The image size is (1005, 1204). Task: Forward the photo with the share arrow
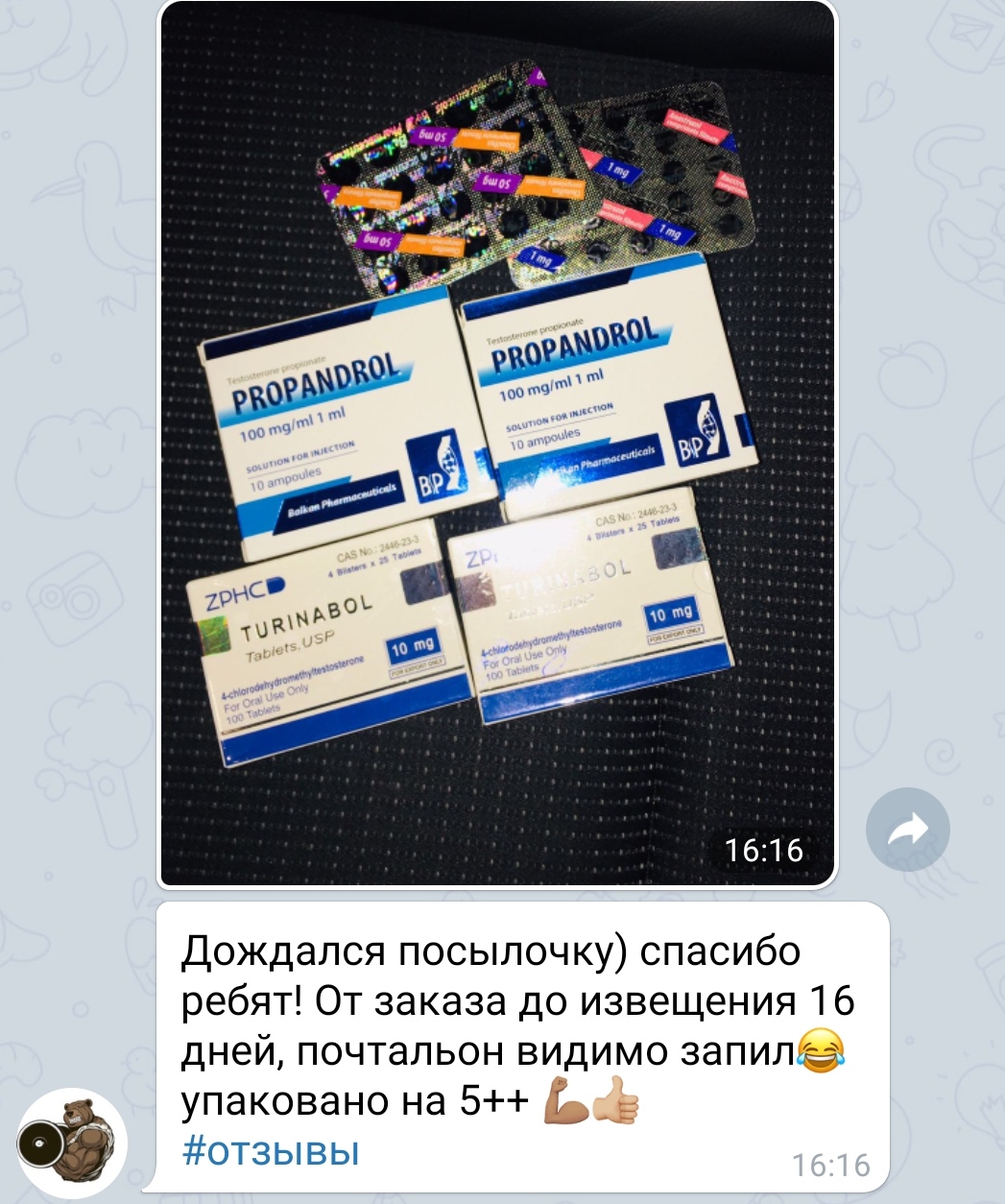point(907,830)
